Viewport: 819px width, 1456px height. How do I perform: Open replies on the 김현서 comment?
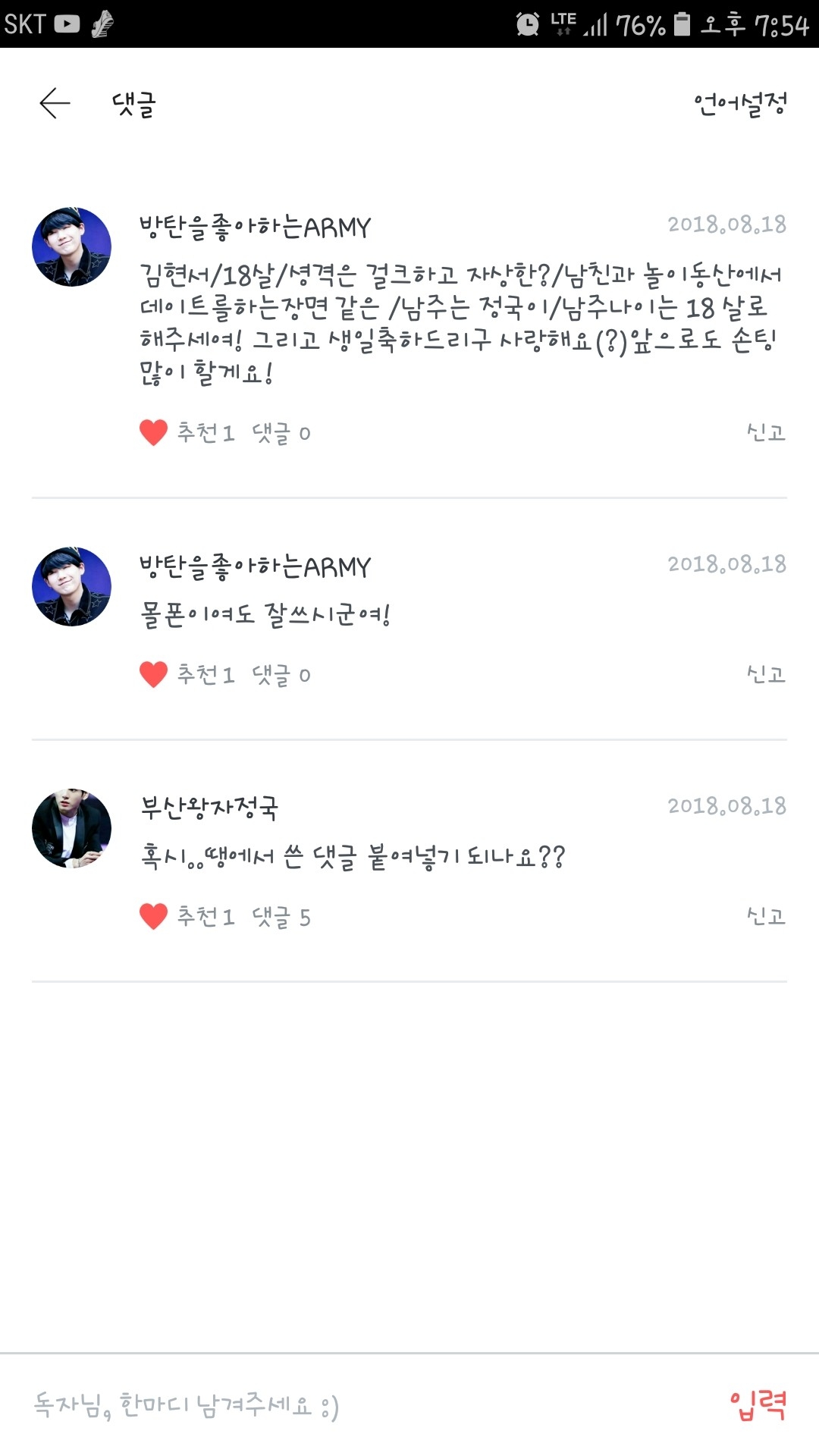[x=281, y=433]
